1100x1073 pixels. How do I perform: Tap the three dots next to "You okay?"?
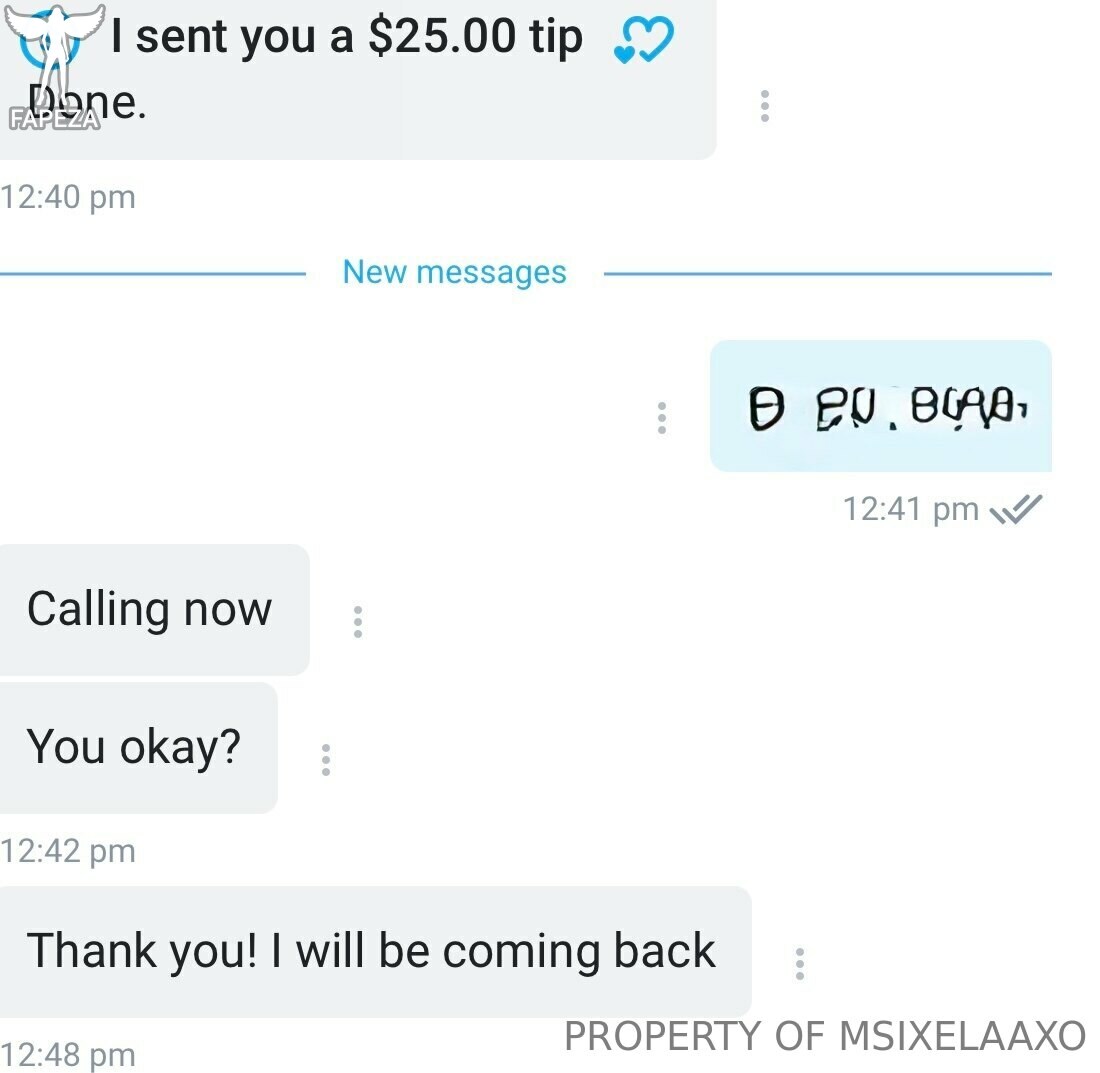pyautogui.click(x=325, y=760)
